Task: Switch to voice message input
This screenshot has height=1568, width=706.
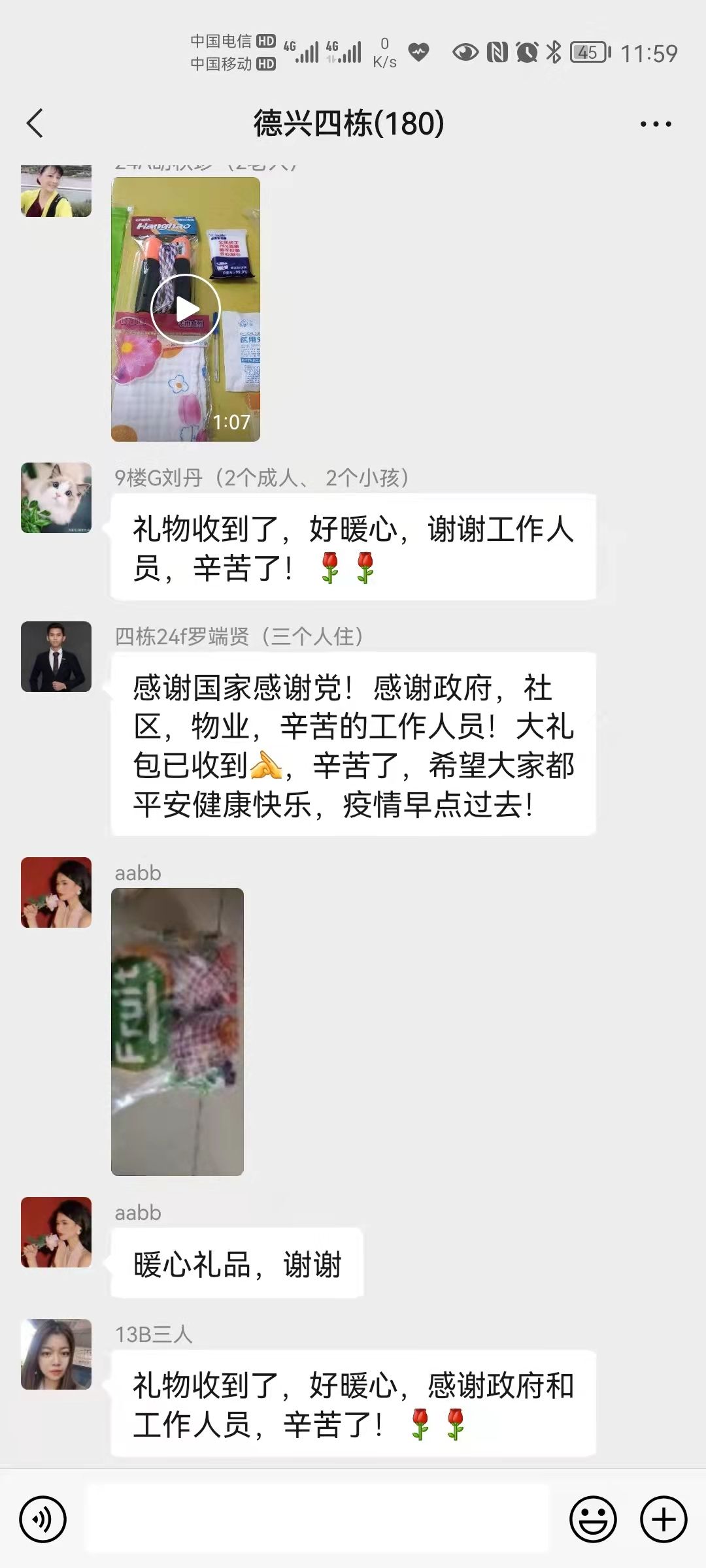Action: (x=43, y=1519)
